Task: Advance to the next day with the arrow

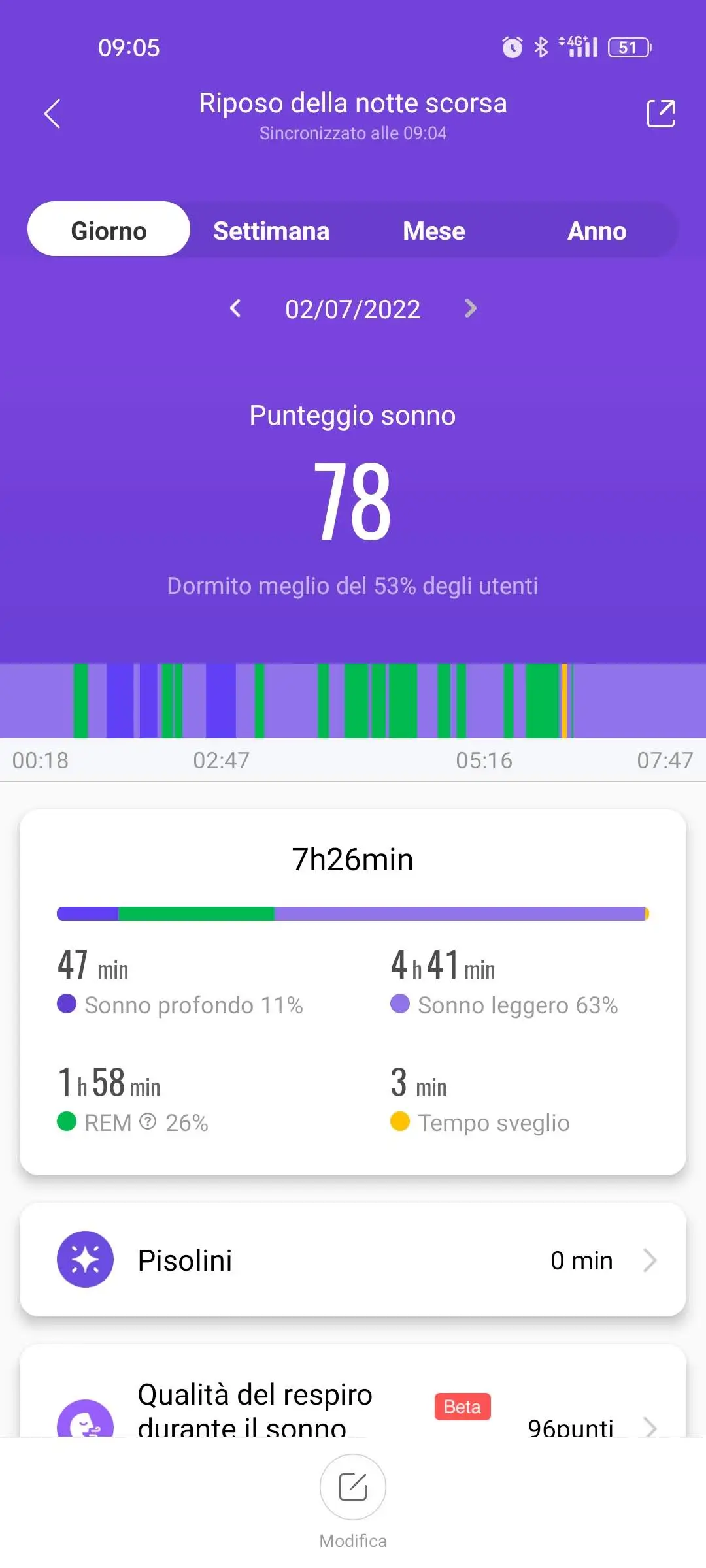Action: [470, 309]
